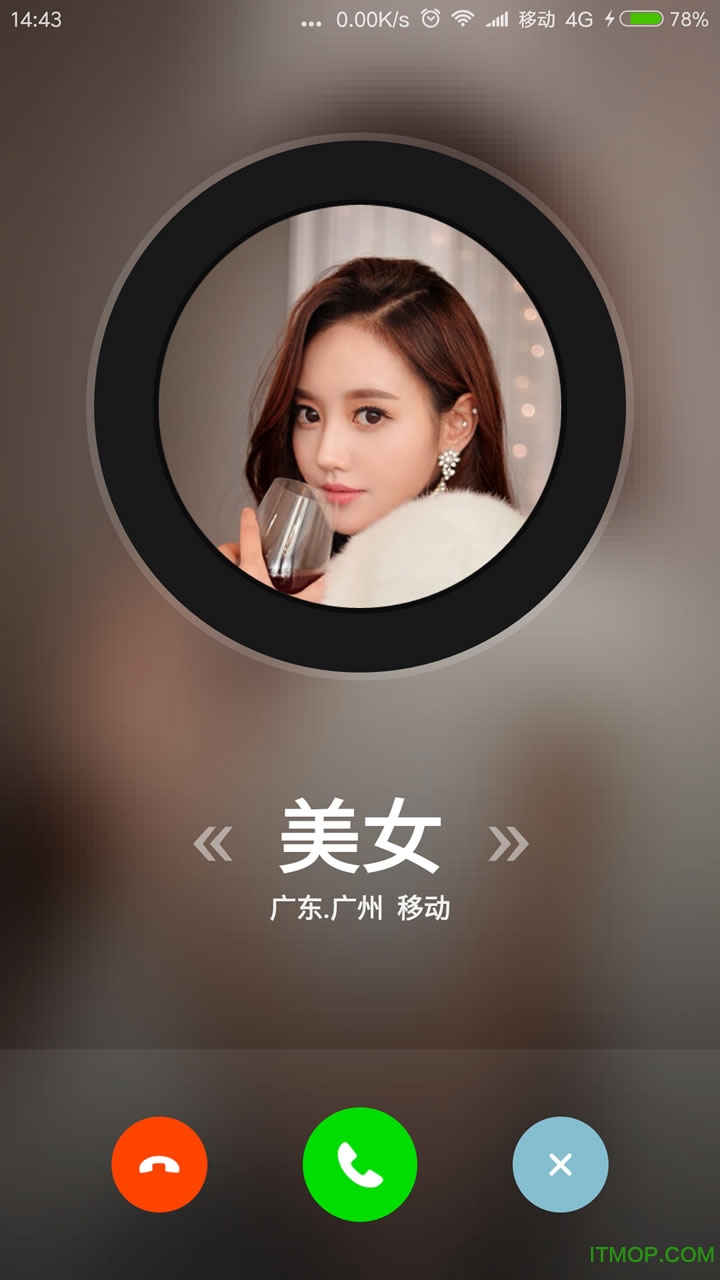
Task: Decline the incoming call with the red button
Action: click(x=159, y=1164)
